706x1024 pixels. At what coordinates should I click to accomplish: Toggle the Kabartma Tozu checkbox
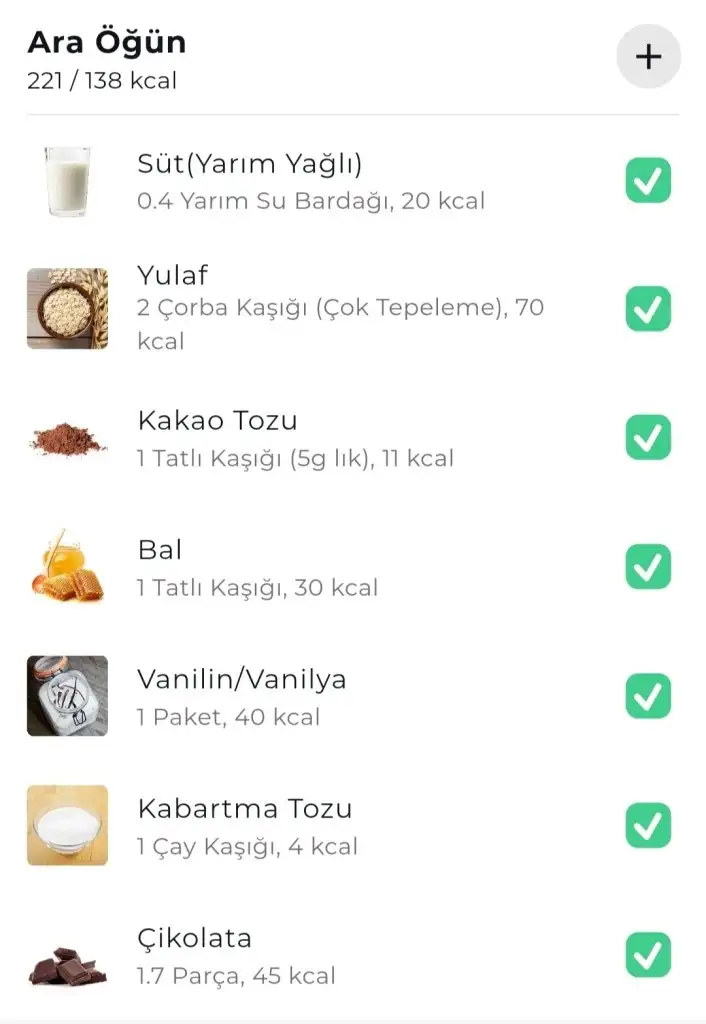pos(648,825)
